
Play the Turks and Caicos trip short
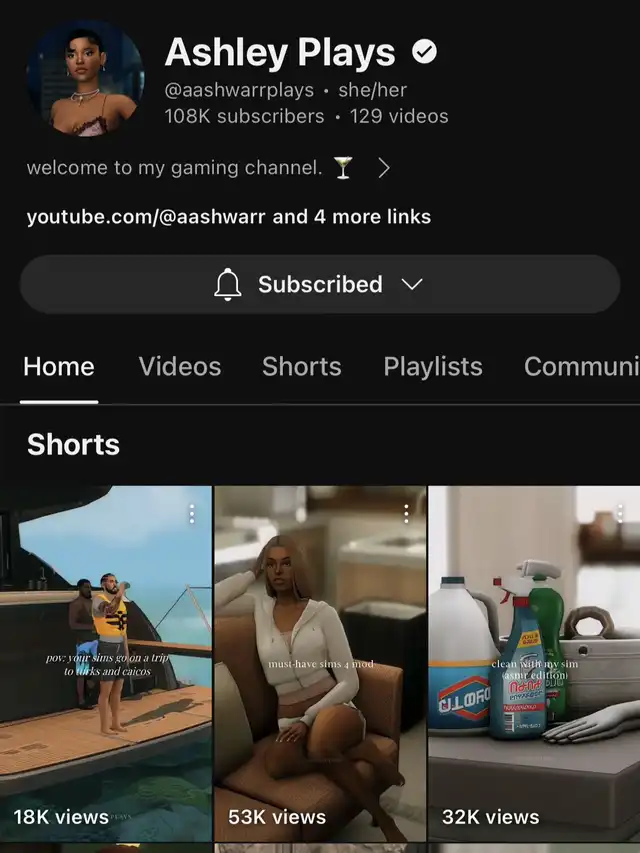coord(105,665)
